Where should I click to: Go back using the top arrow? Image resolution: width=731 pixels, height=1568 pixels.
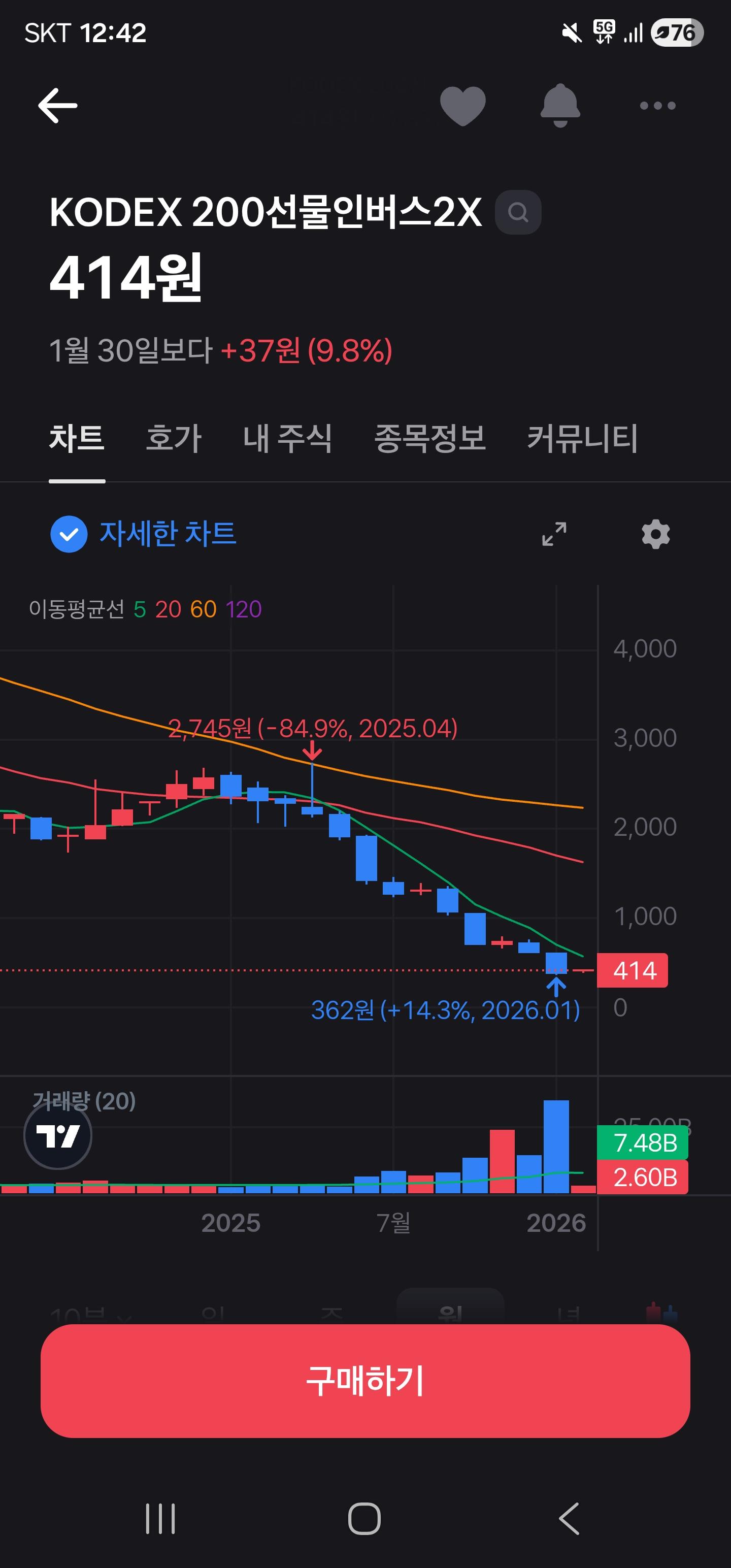(x=58, y=105)
